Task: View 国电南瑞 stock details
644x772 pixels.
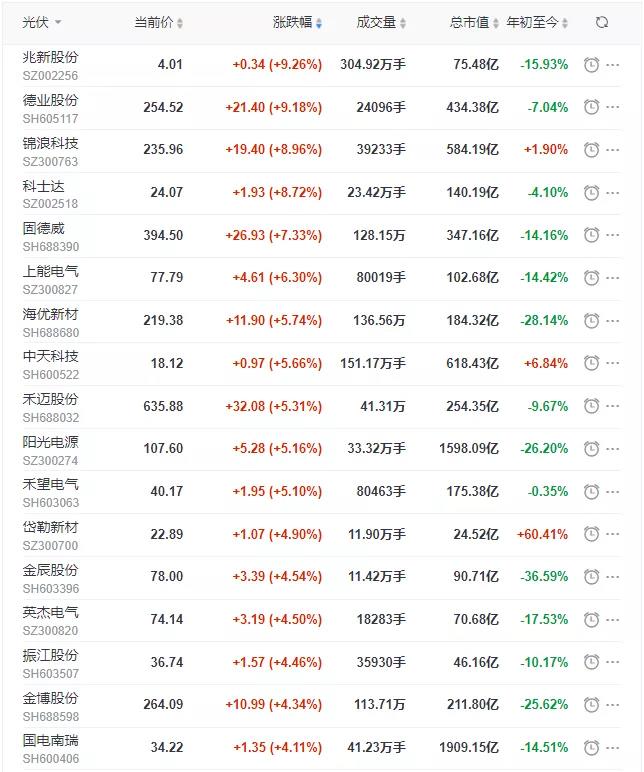Action: coord(50,740)
